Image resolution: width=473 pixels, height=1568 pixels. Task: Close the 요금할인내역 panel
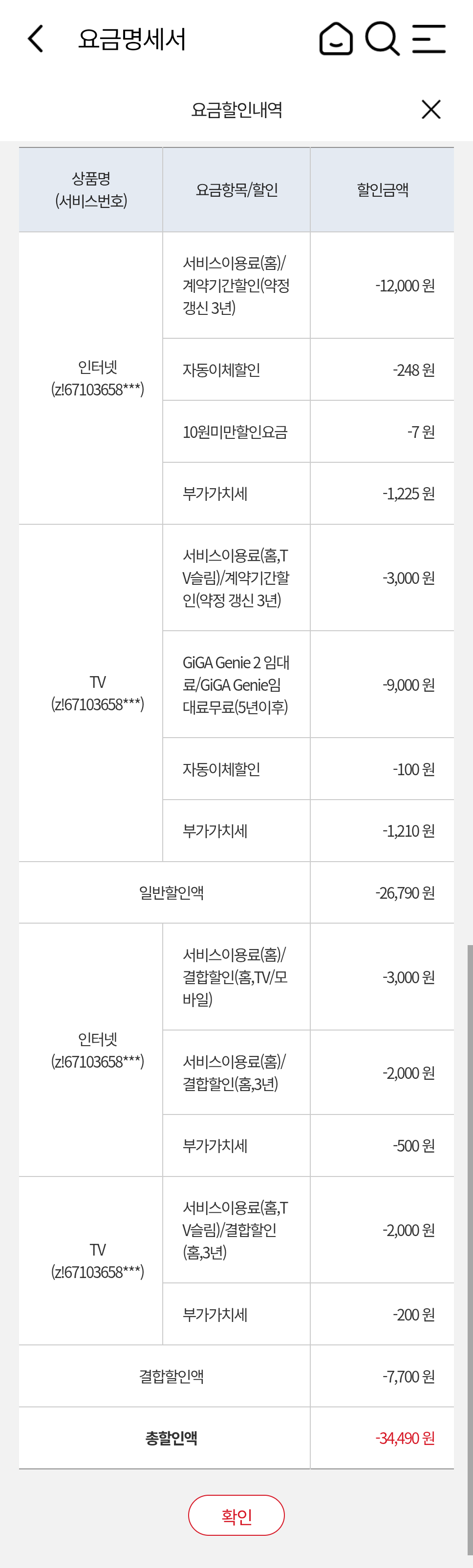(431, 109)
